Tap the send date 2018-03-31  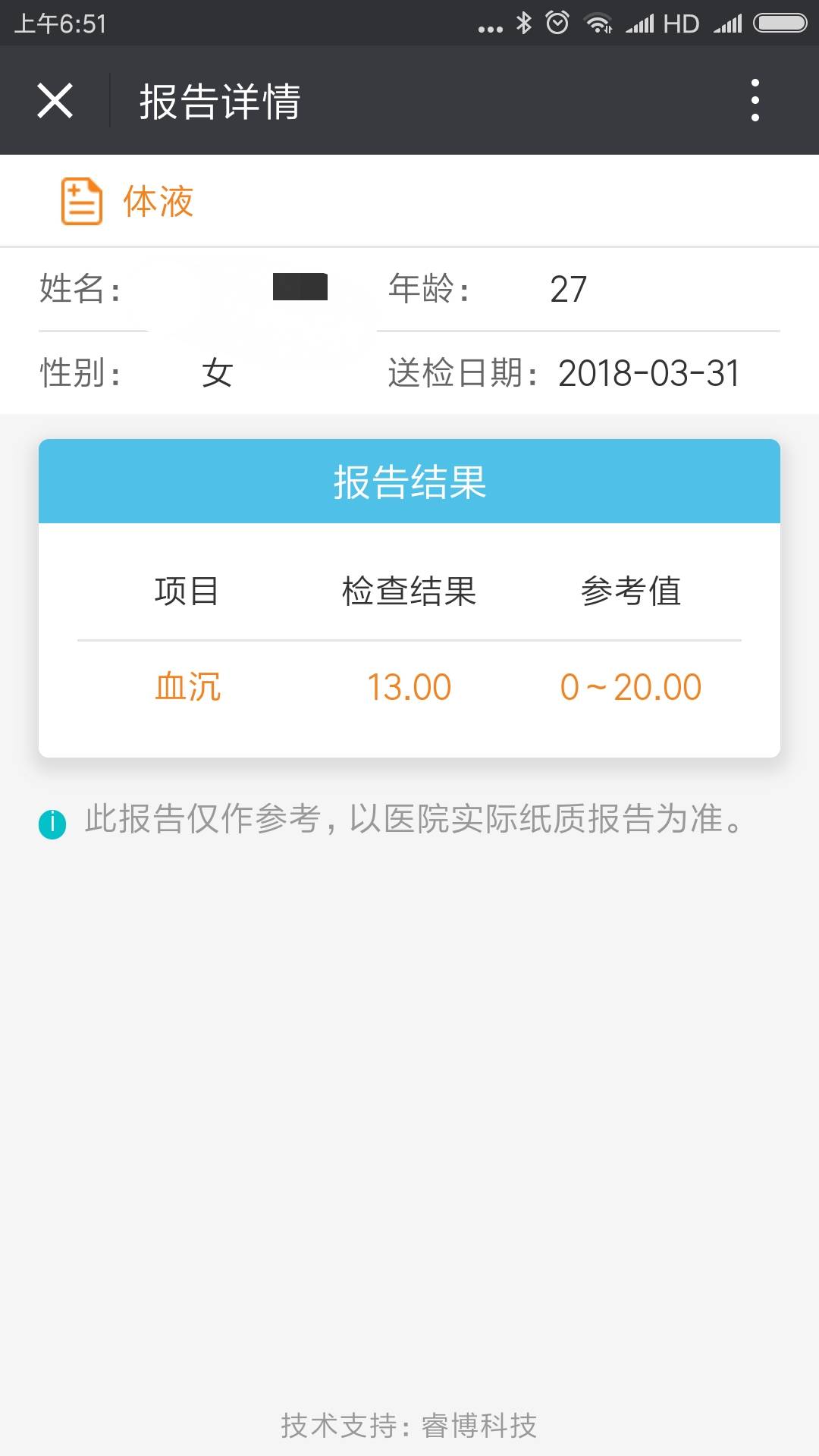click(x=649, y=372)
